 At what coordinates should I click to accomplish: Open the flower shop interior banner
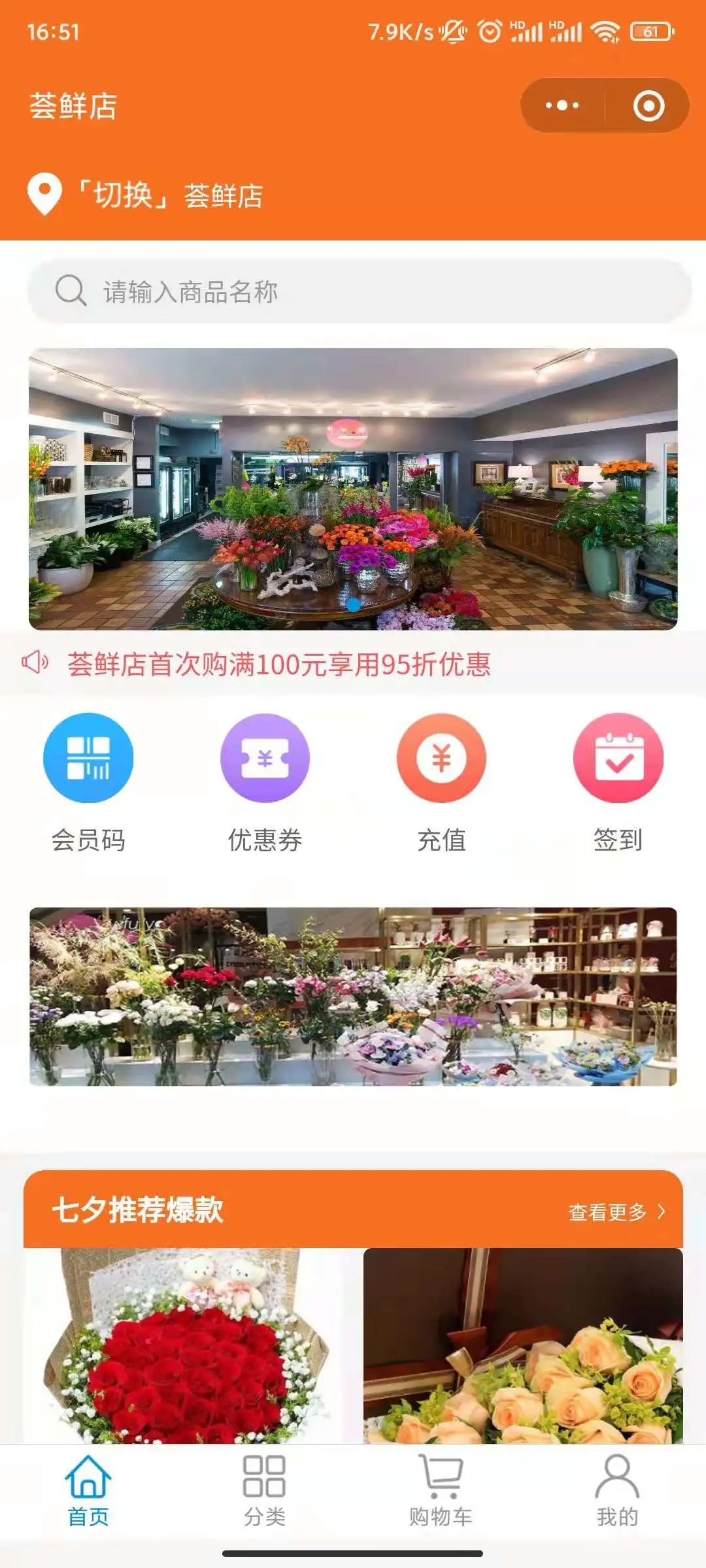353,489
